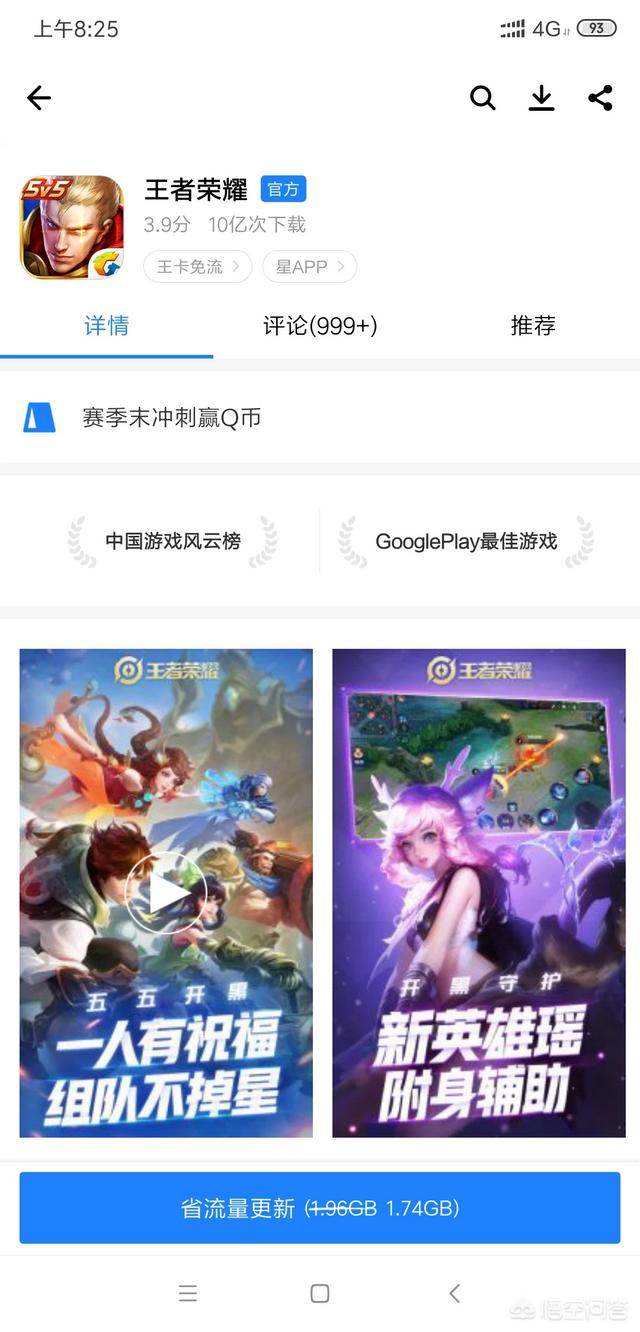The height and width of the screenshot is (1332, 640).
Task: Share this app page
Action: point(600,98)
